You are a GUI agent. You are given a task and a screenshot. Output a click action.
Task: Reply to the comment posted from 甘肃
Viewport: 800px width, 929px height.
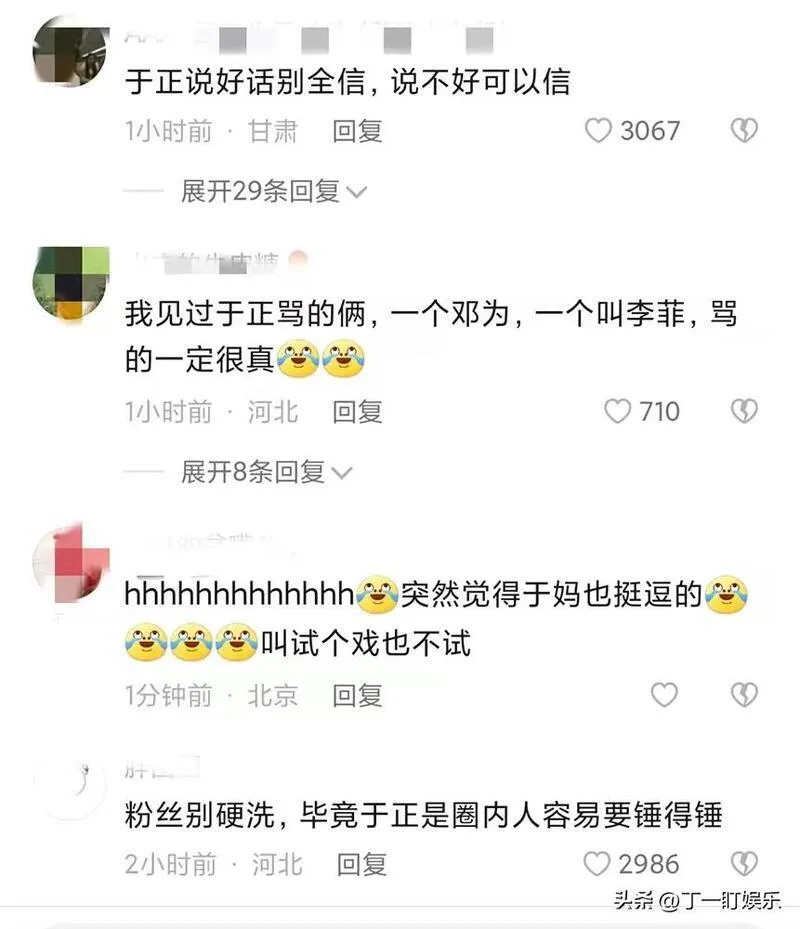pyautogui.click(x=357, y=131)
